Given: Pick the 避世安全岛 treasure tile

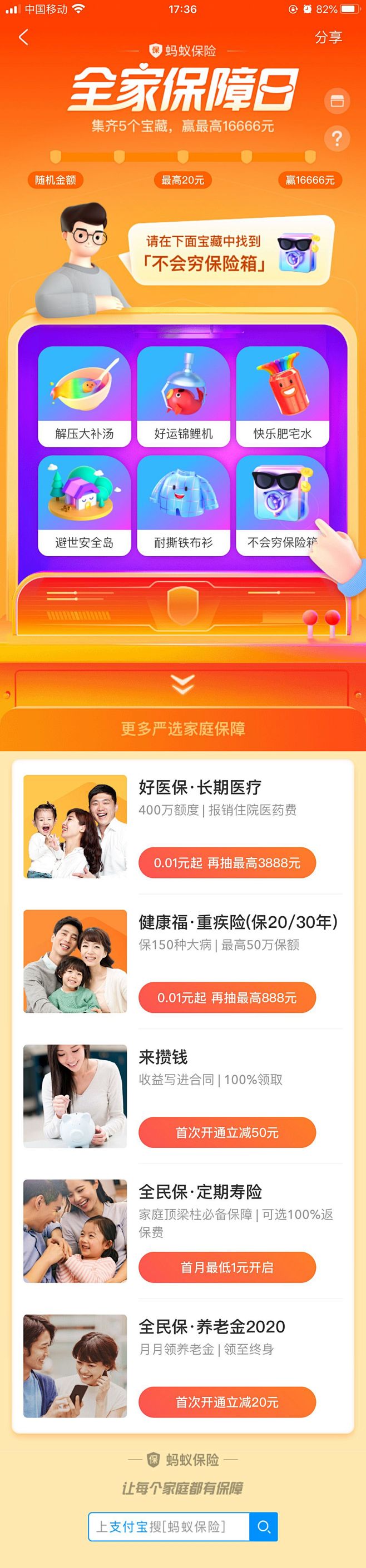Looking at the screenshot, I should [x=84, y=505].
